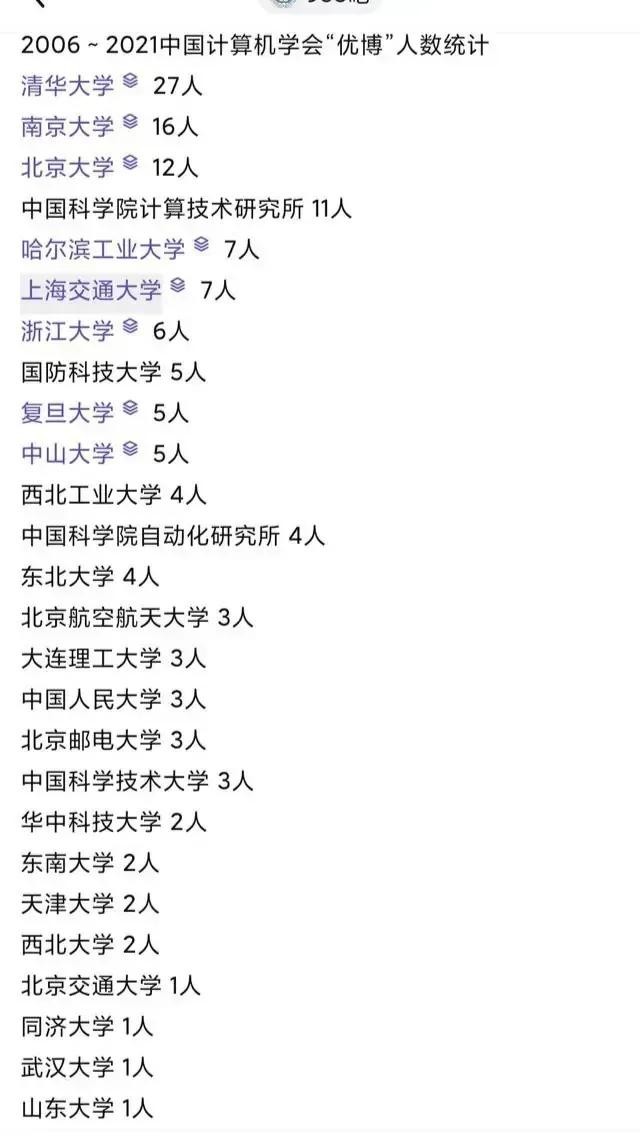
Task: Open the 哈尔滨工业大学 link
Action: pyautogui.click(x=103, y=249)
